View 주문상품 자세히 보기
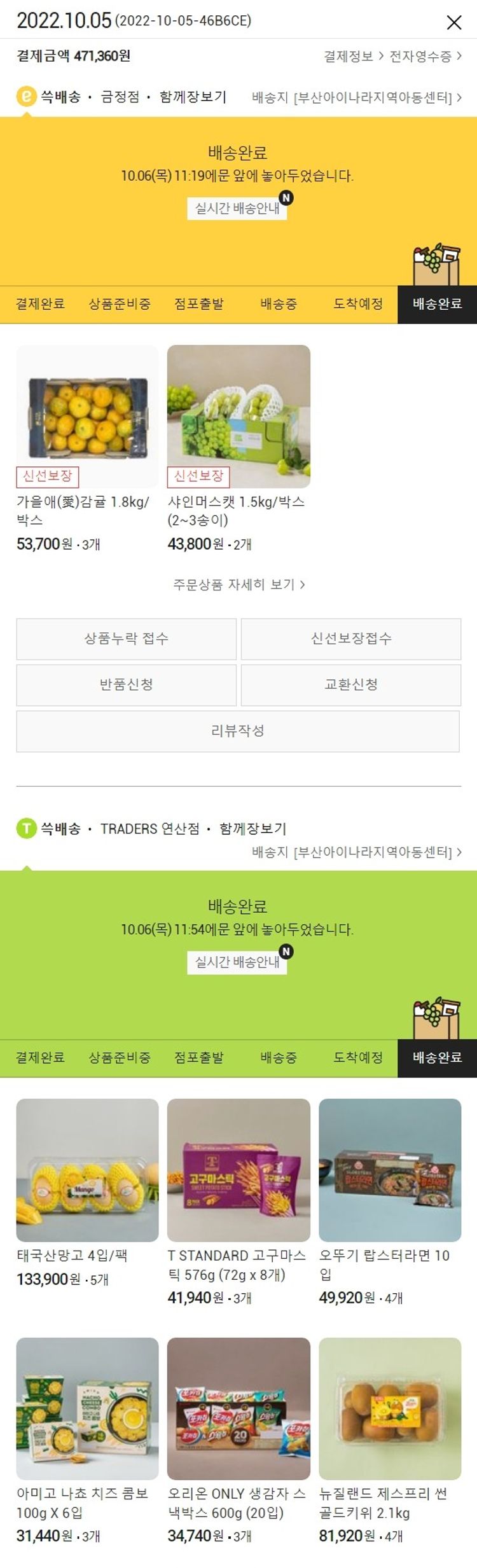The image size is (477, 1568). tap(238, 584)
